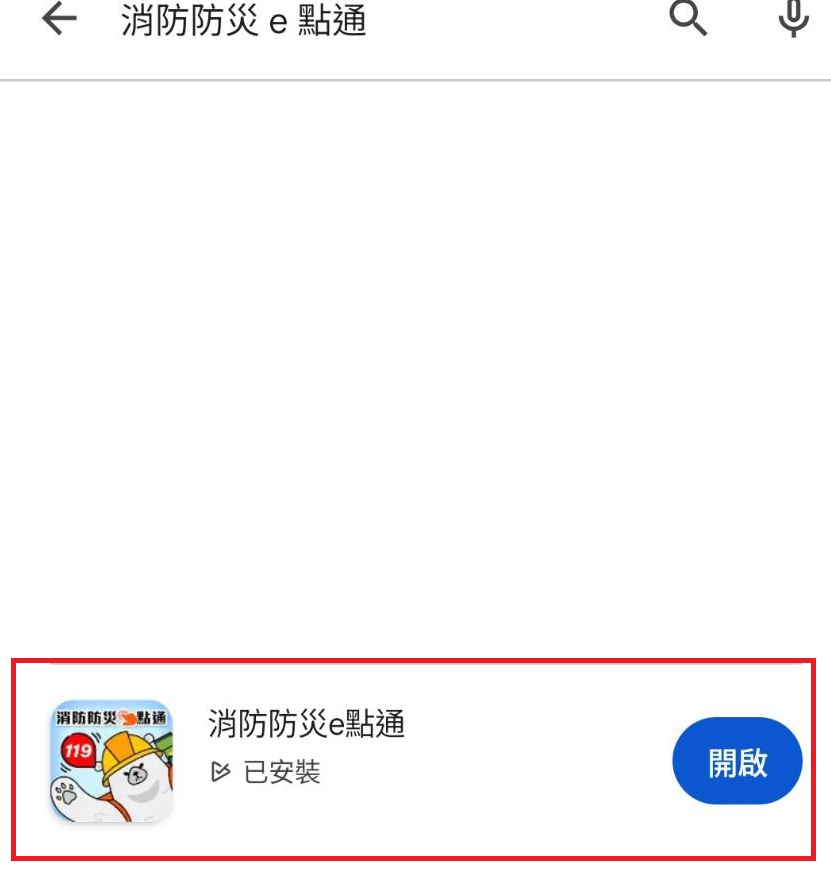
Task: Open 消防防災e點通 via the blue button
Action: click(x=737, y=761)
